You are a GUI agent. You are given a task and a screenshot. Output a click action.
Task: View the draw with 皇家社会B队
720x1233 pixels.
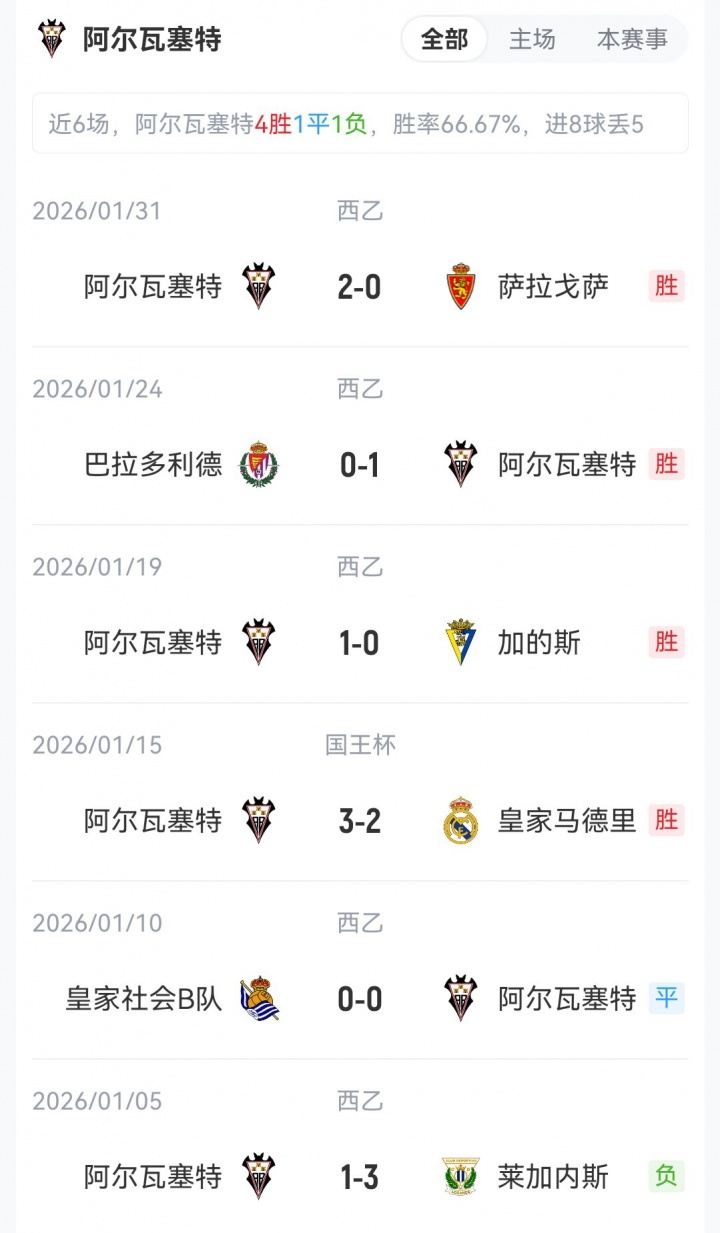click(x=360, y=999)
